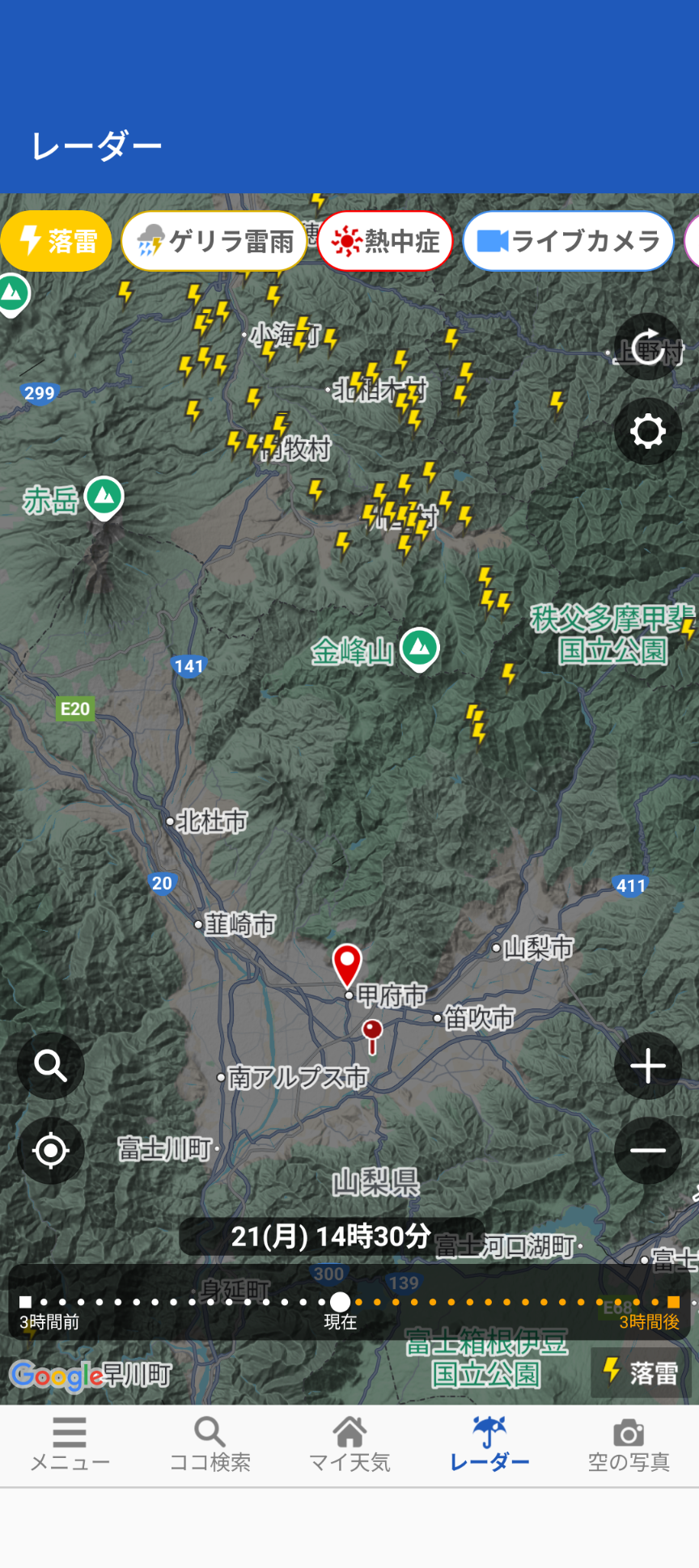Zoom out of the map
The image size is (699, 1568).
(647, 1150)
